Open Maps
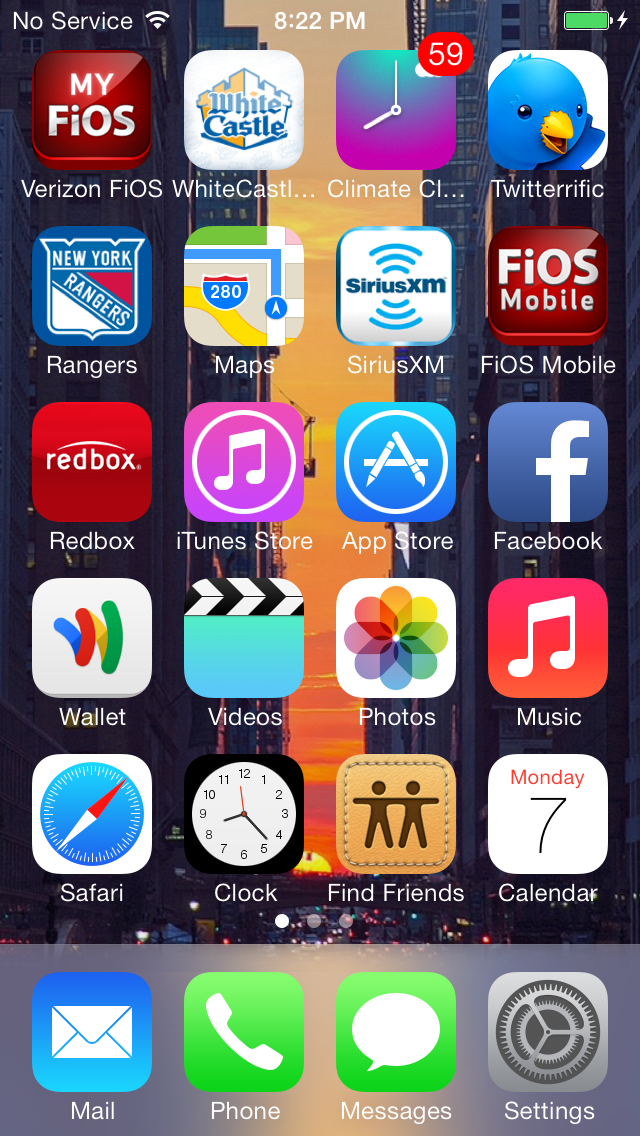The image size is (640, 1136). 244,286
